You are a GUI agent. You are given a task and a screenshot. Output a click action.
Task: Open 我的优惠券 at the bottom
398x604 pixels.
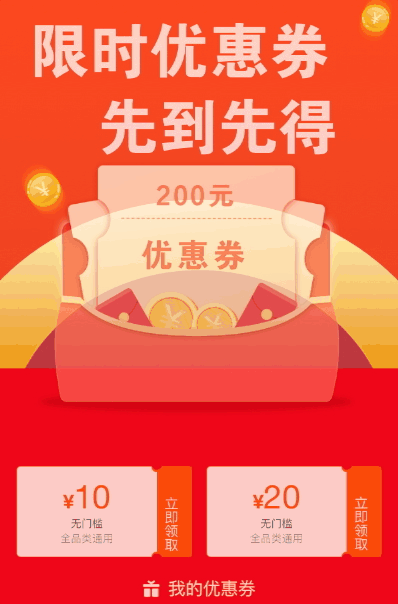[199, 589]
